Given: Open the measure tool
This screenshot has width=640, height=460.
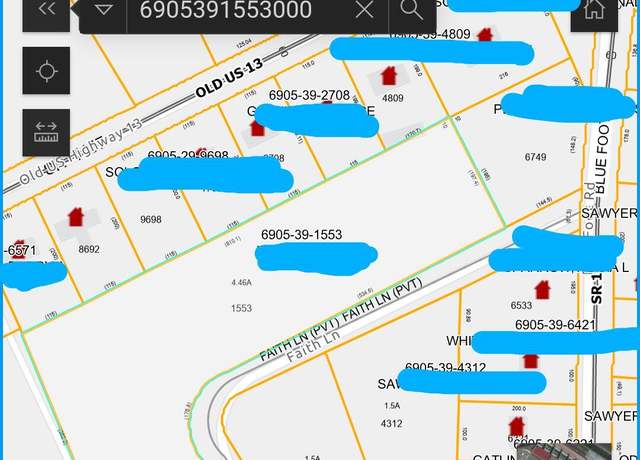Looking at the screenshot, I should pos(46,133).
